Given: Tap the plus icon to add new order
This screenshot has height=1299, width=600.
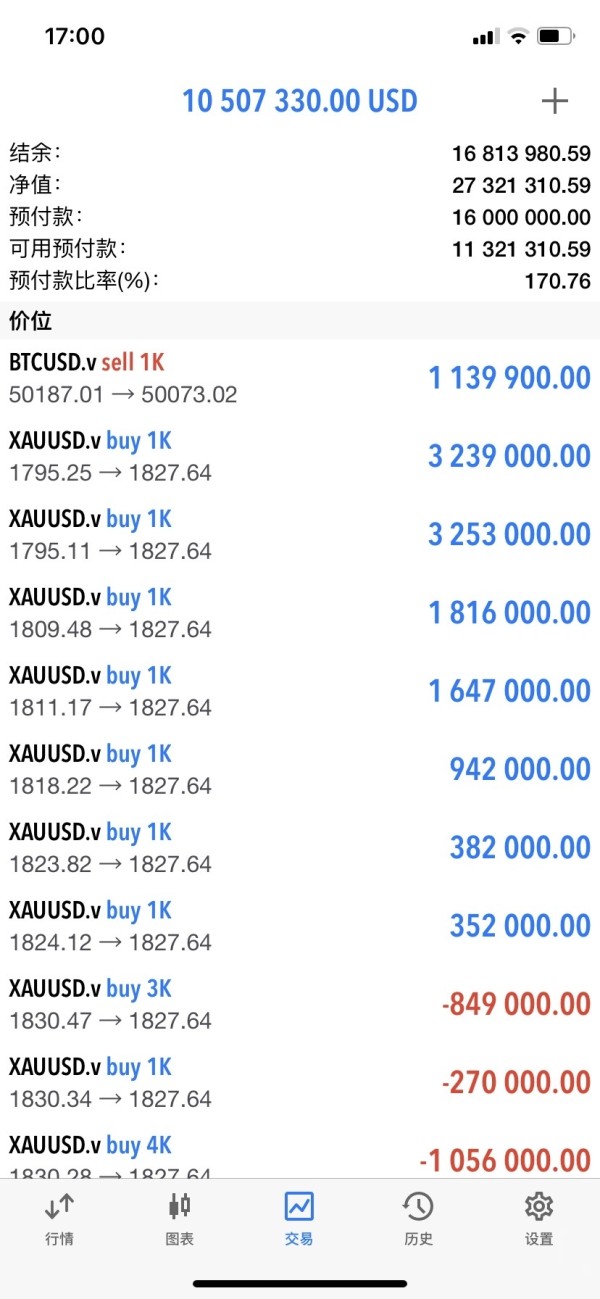Looking at the screenshot, I should [x=554, y=101].
